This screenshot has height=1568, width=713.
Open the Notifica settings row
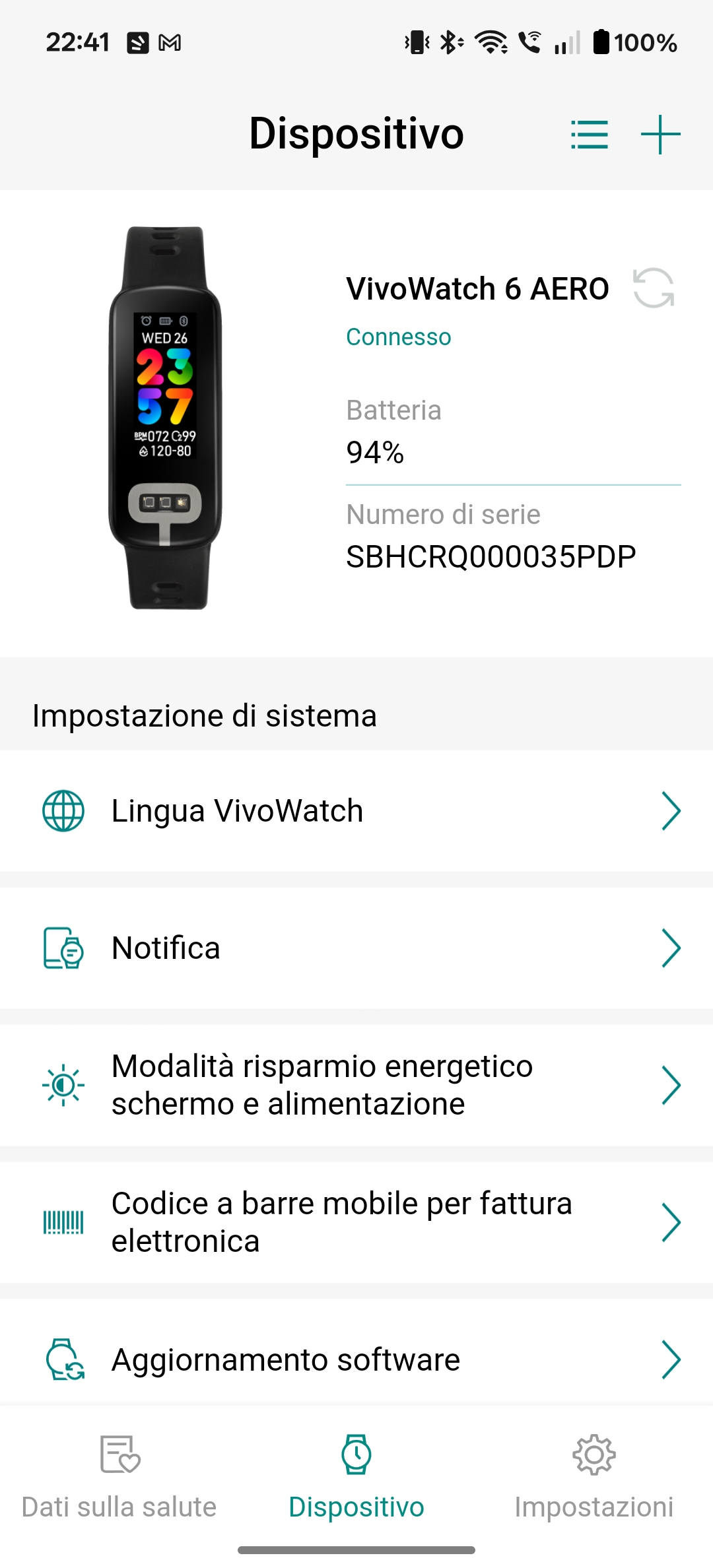356,948
